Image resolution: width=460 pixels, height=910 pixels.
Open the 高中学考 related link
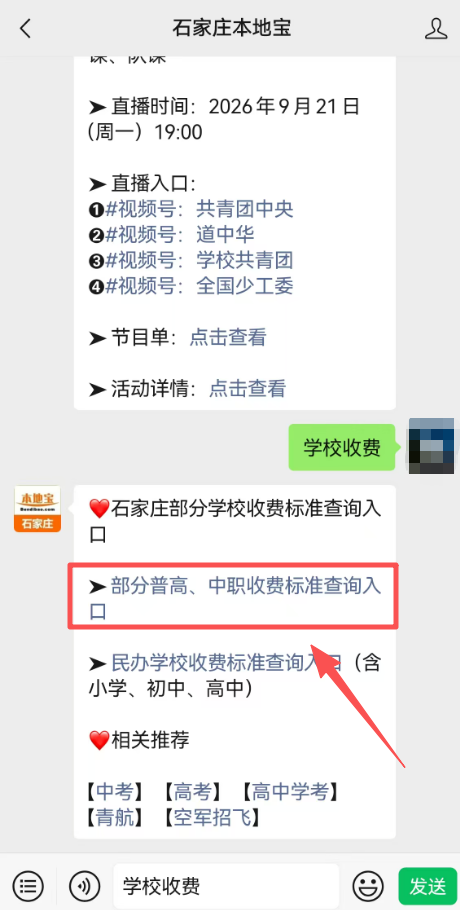pos(290,791)
